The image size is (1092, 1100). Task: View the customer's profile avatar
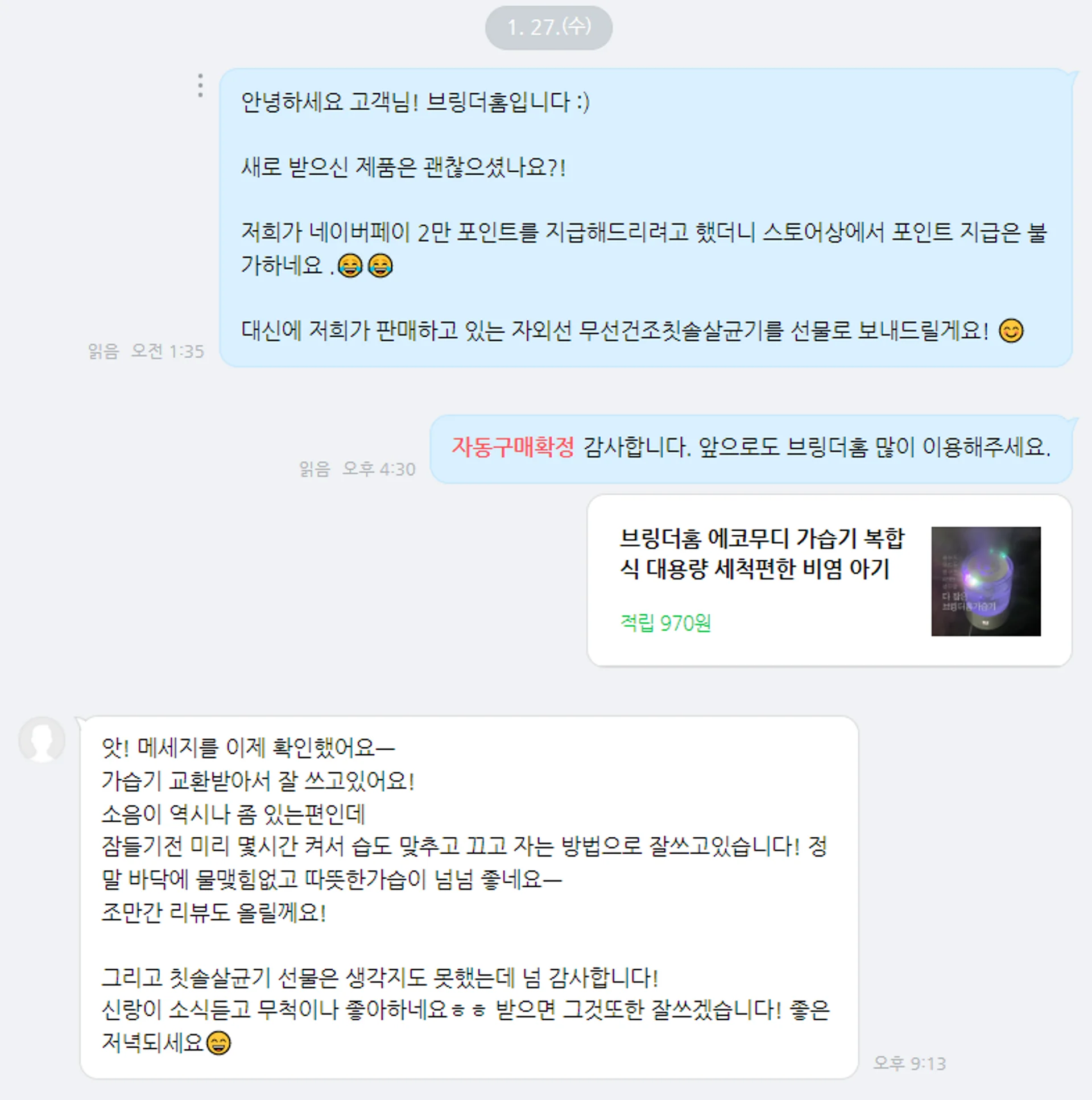(x=42, y=739)
